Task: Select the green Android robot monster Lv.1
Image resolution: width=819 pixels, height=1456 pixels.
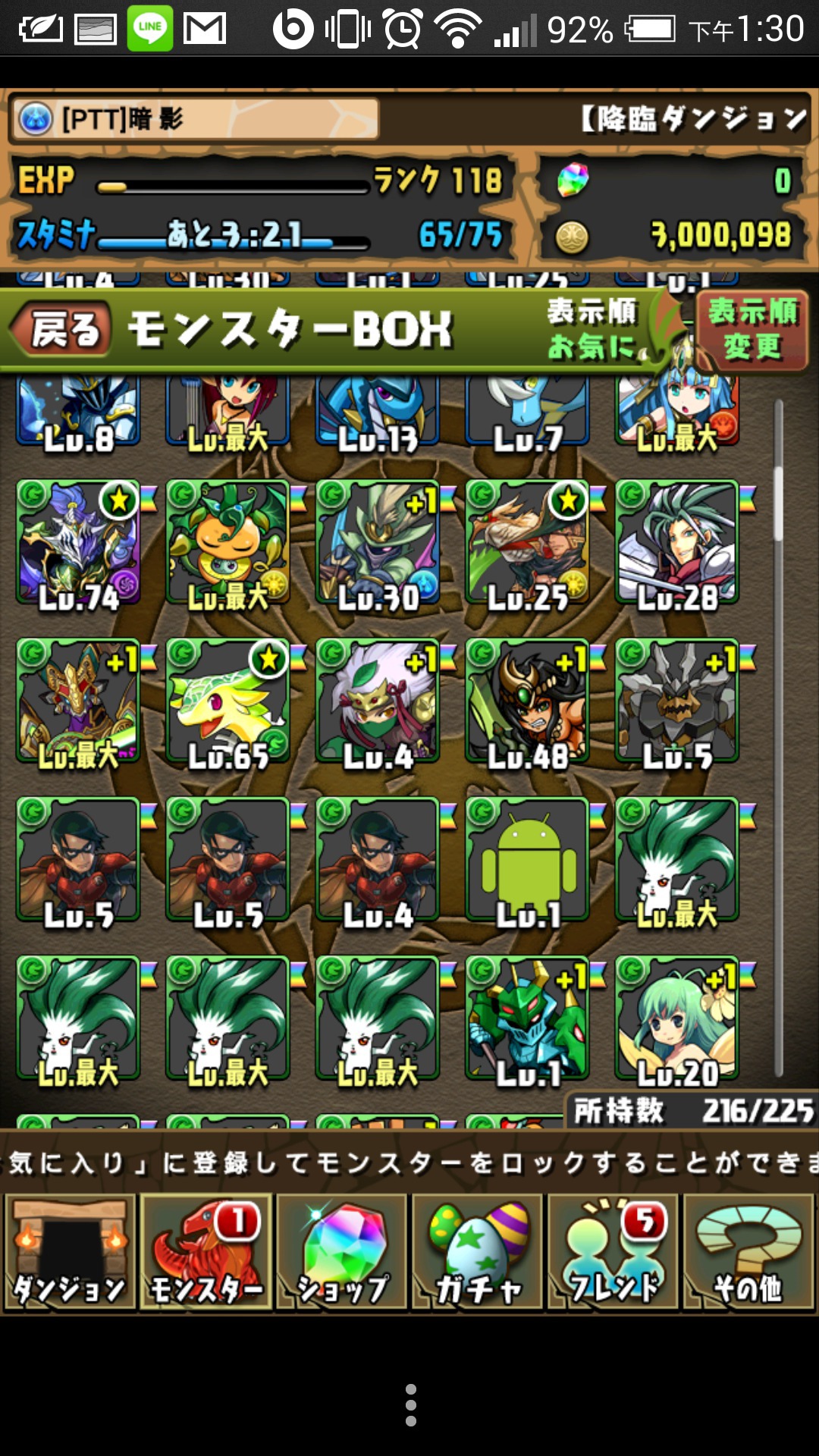Action: click(528, 860)
